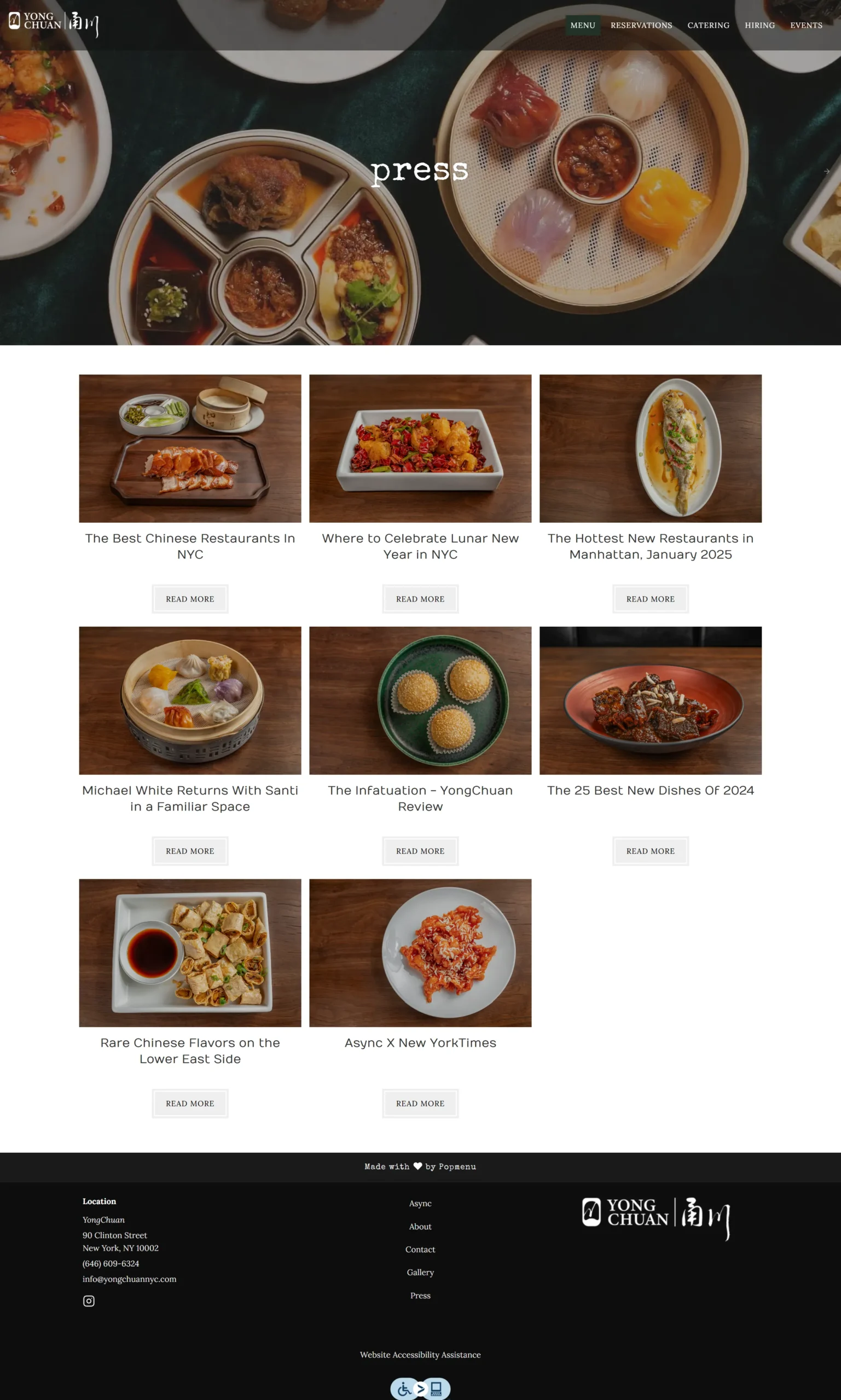Tap the info@yongchuannyc.com email address
Screen dimensions: 841x1400
coord(129,1279)
